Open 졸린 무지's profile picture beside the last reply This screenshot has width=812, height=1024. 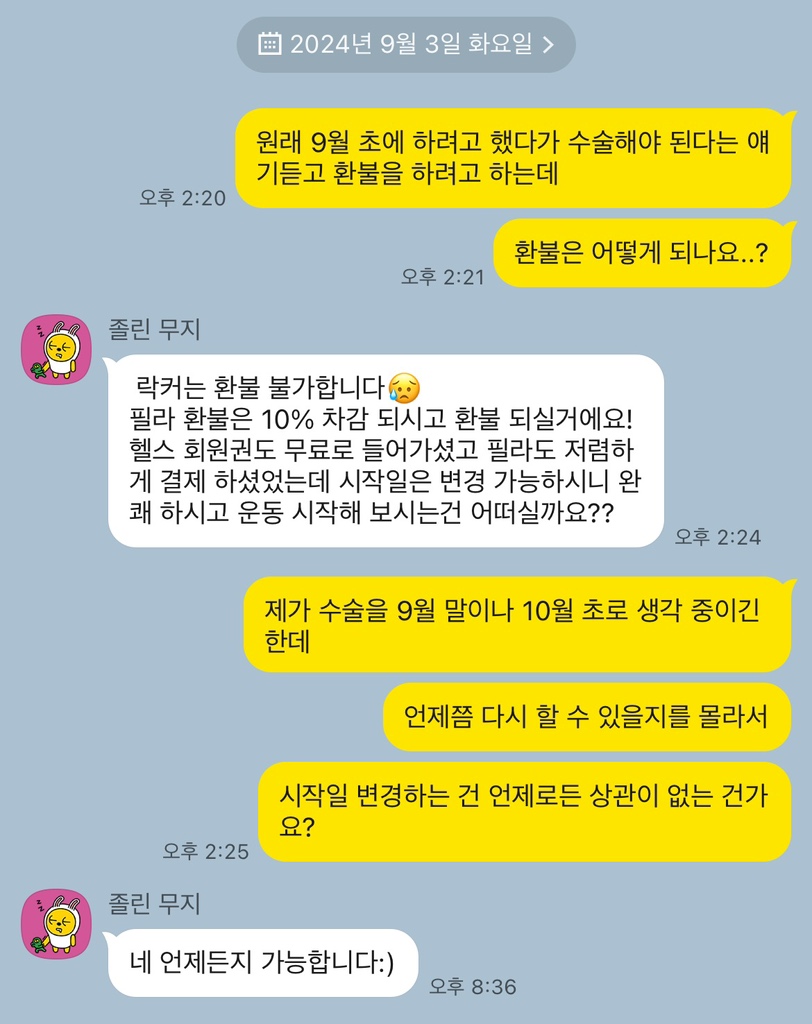coord(56,922)
